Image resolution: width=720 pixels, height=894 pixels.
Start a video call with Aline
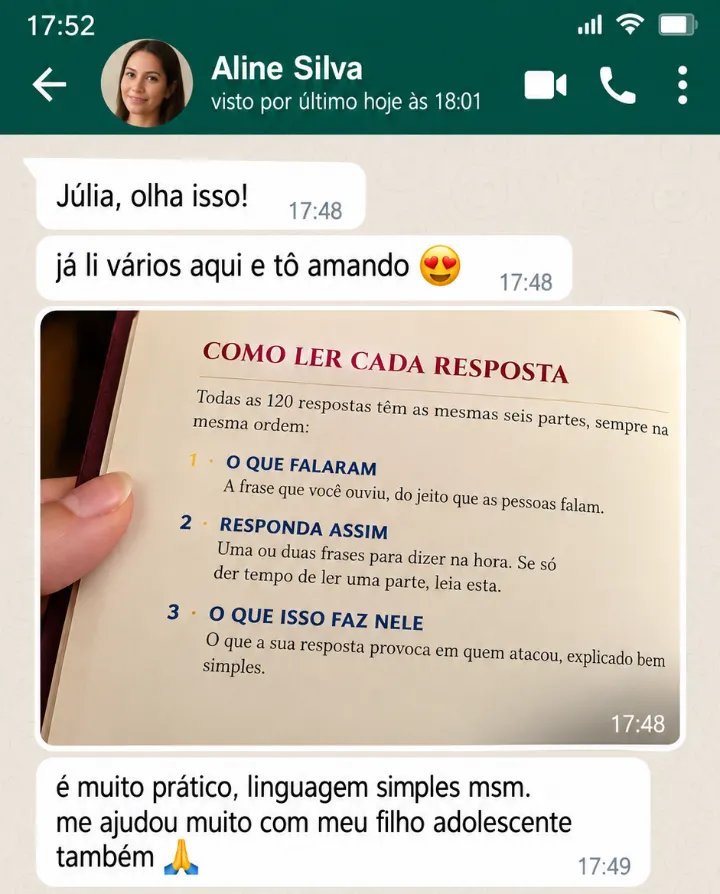click(545, 86)
